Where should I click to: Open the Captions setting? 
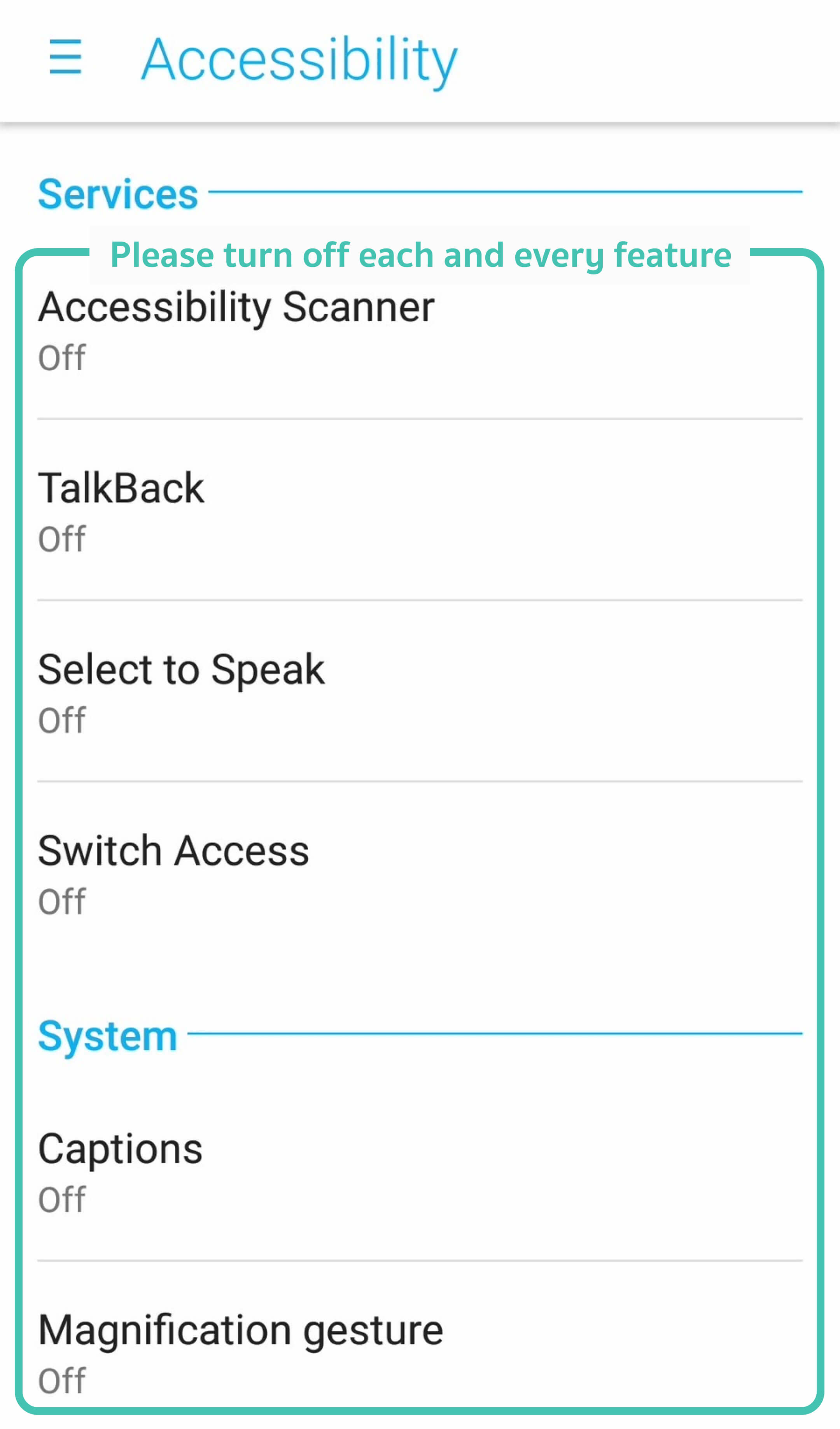click(420, 1171)
